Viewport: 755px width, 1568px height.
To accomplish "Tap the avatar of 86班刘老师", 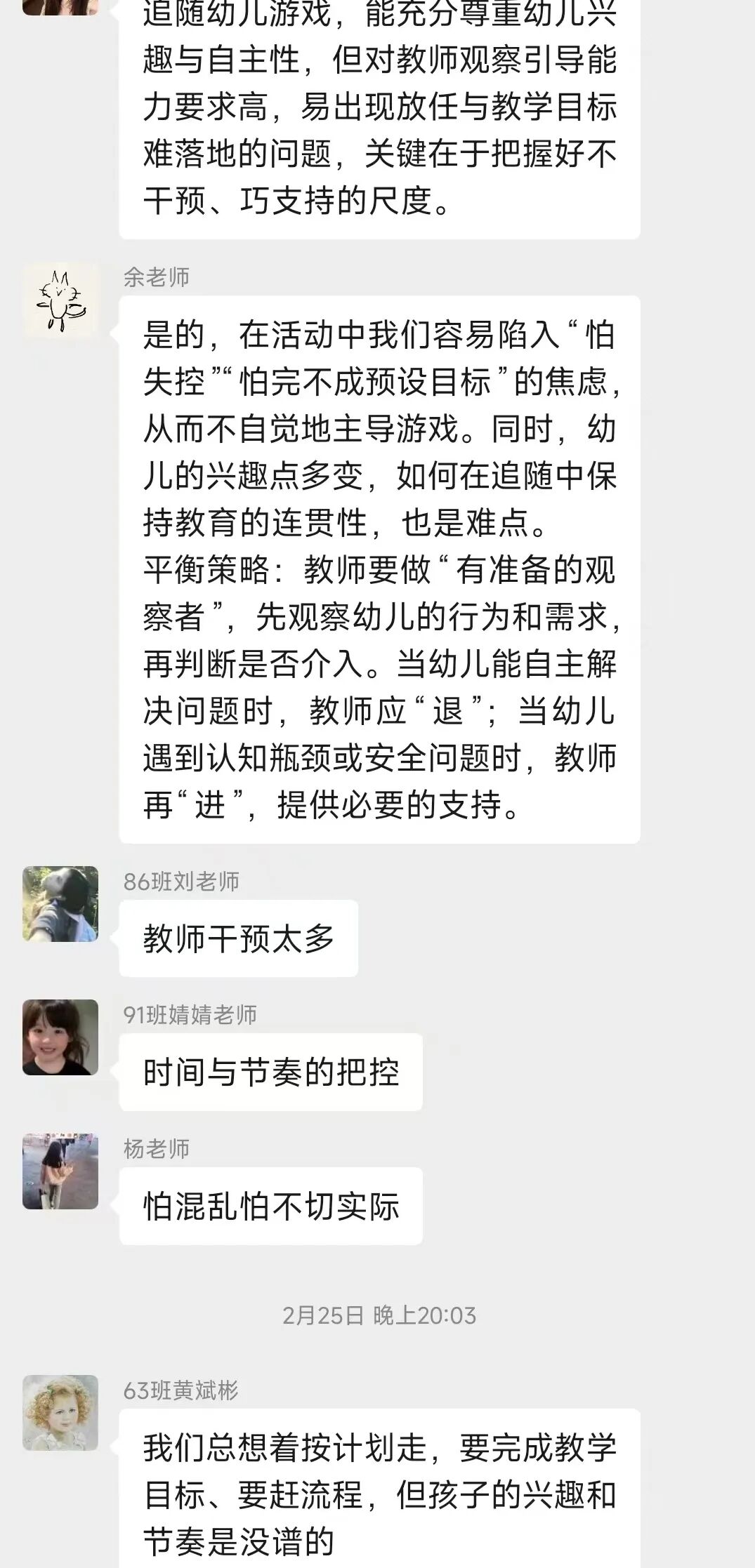I will point(60,903).
